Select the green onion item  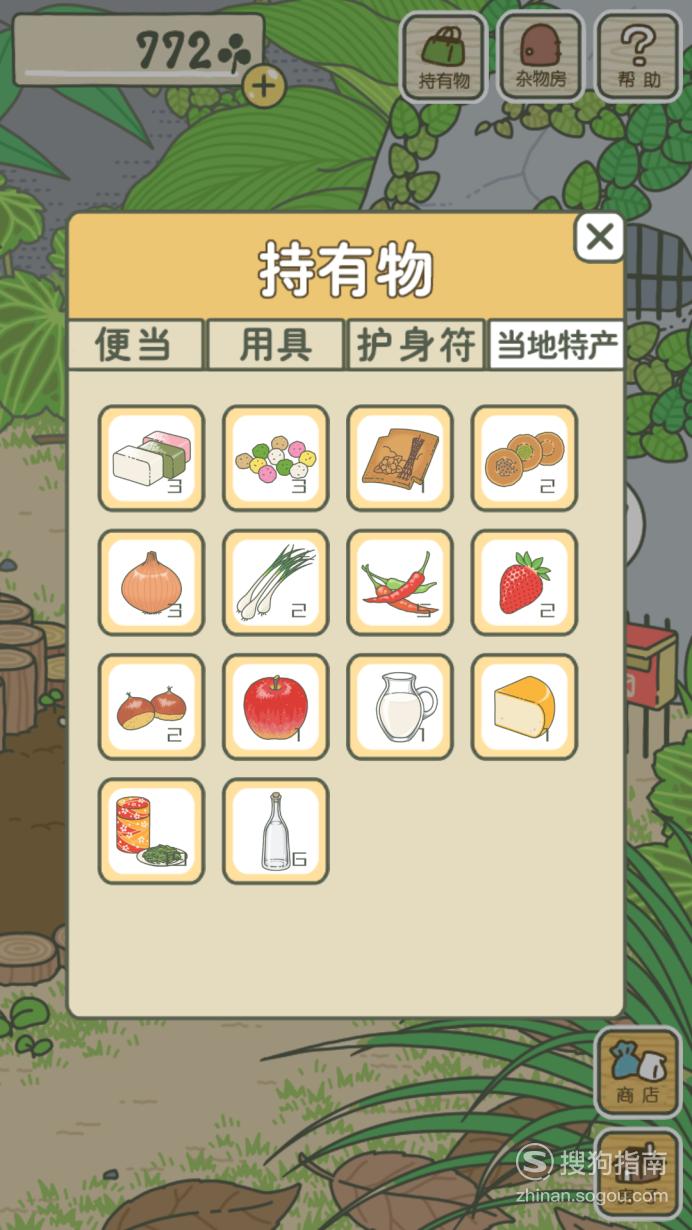275,583
